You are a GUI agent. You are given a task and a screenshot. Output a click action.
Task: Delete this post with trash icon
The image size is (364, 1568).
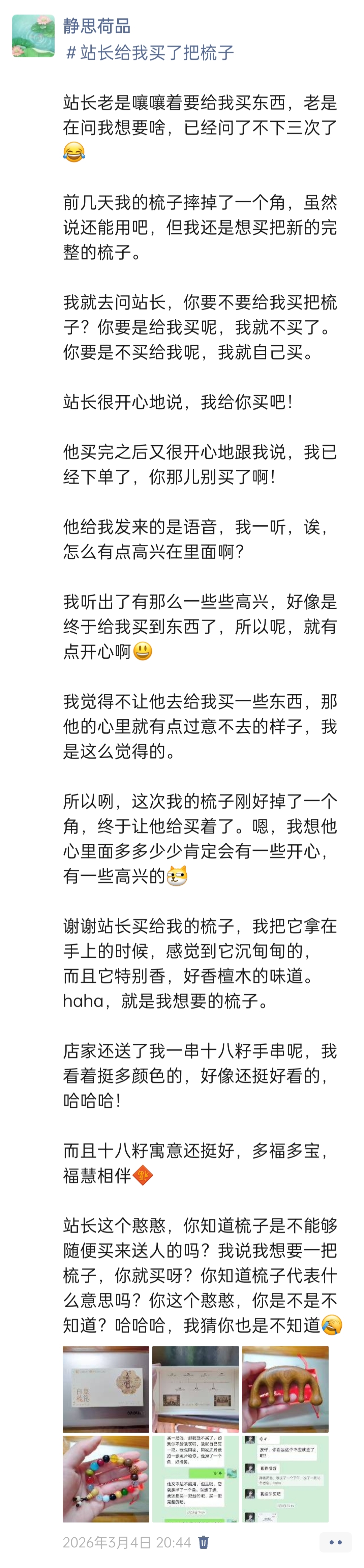204,1542
